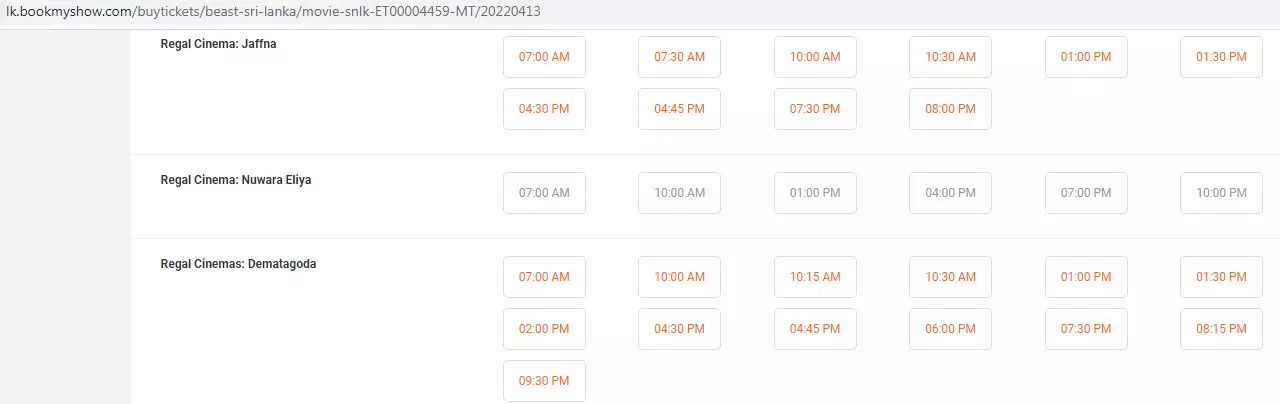Book the 07:30 AM Jaffna showtime

[x=679, y=57]
